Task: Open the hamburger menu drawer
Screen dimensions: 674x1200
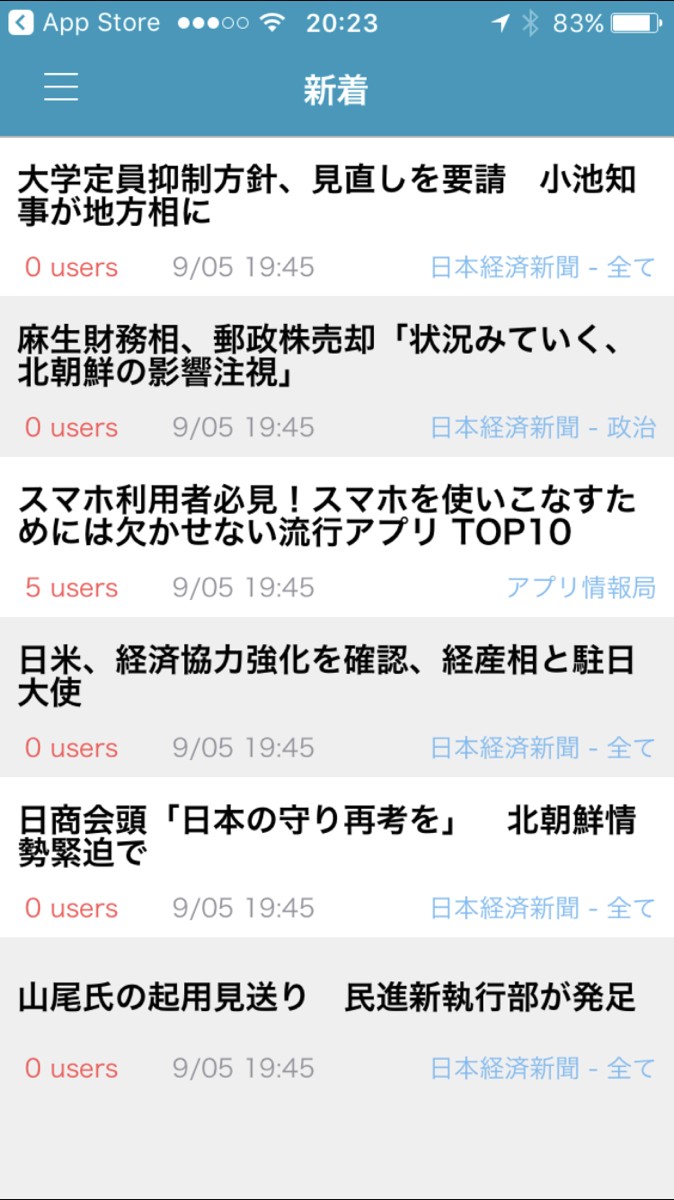Action: click(x=61, y=88)
